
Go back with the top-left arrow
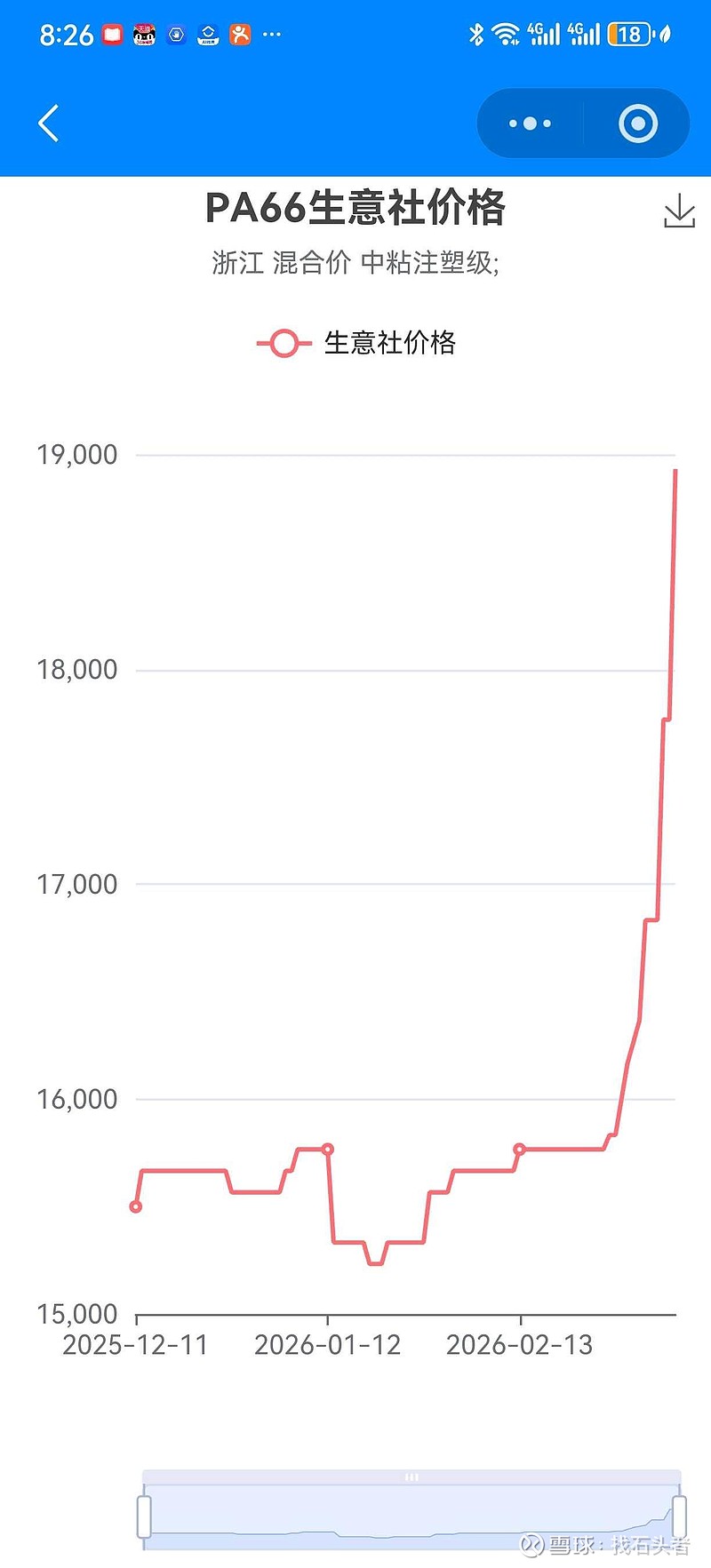(x=49, y=123)
